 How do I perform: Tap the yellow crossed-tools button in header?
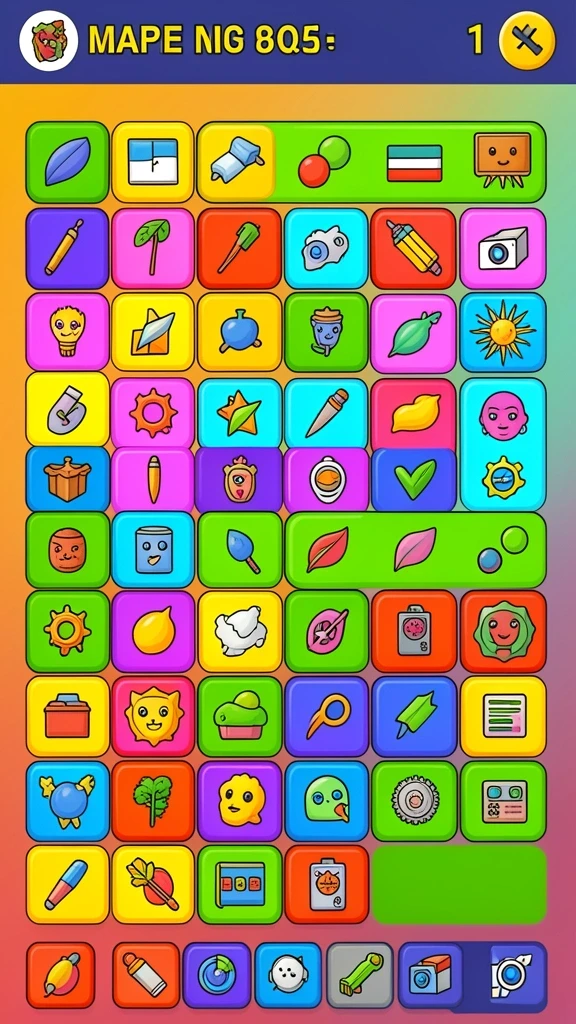tap(527, 40)
